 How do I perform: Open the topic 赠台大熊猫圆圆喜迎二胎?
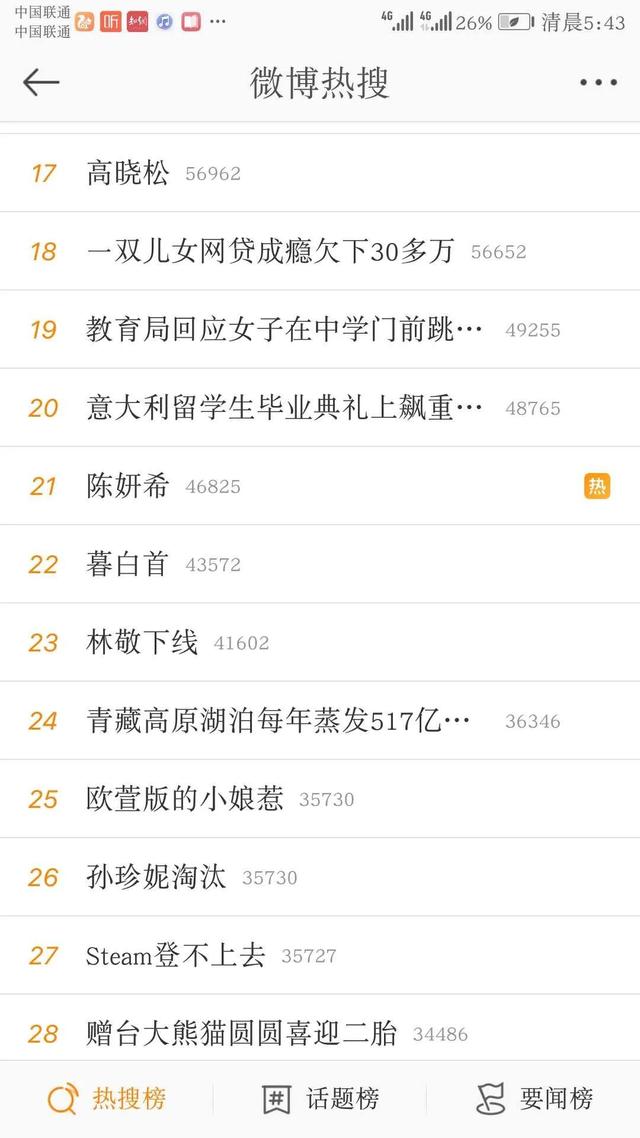320,1034
